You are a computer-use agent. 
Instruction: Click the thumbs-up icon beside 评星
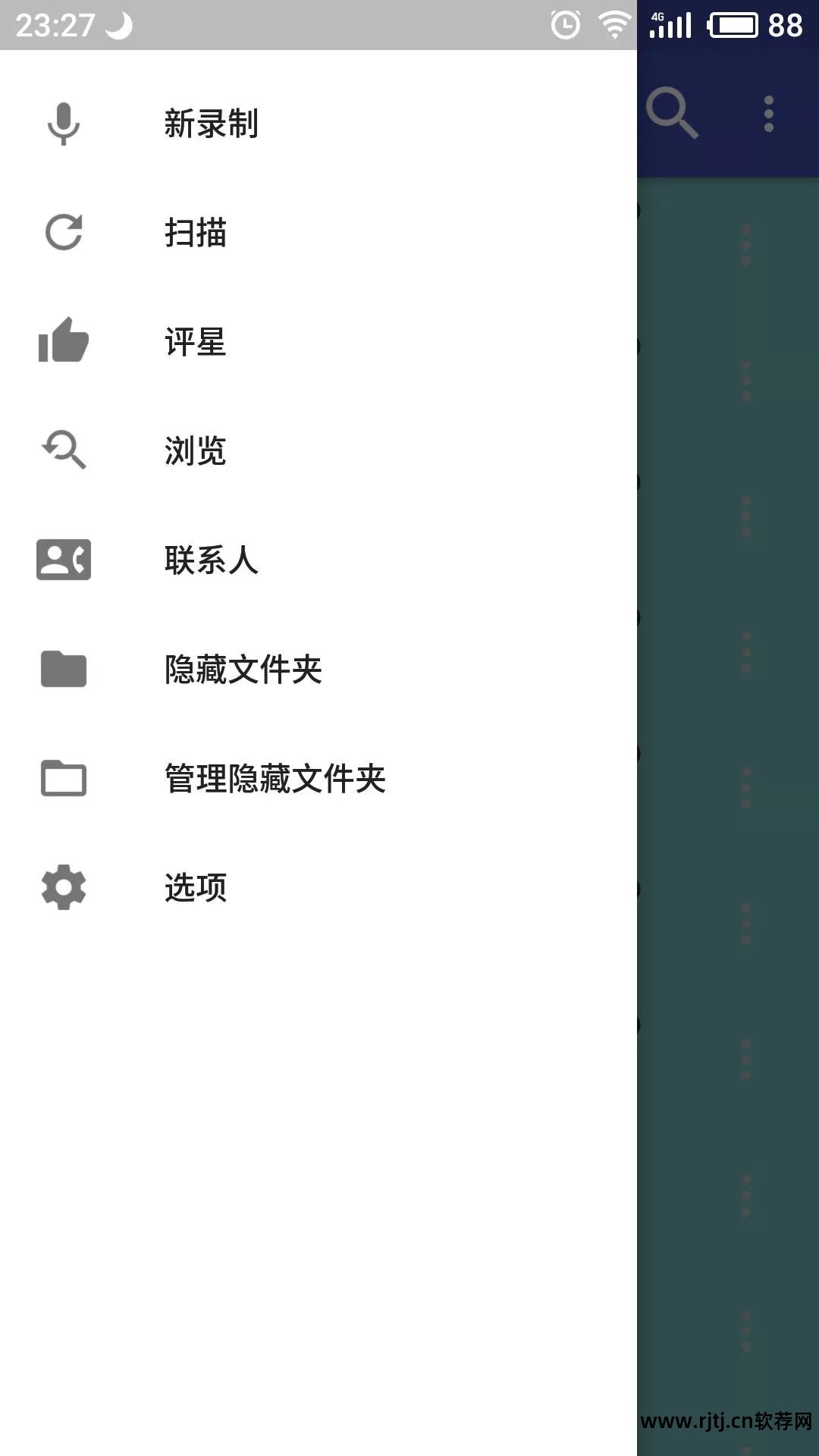point(64,342)
